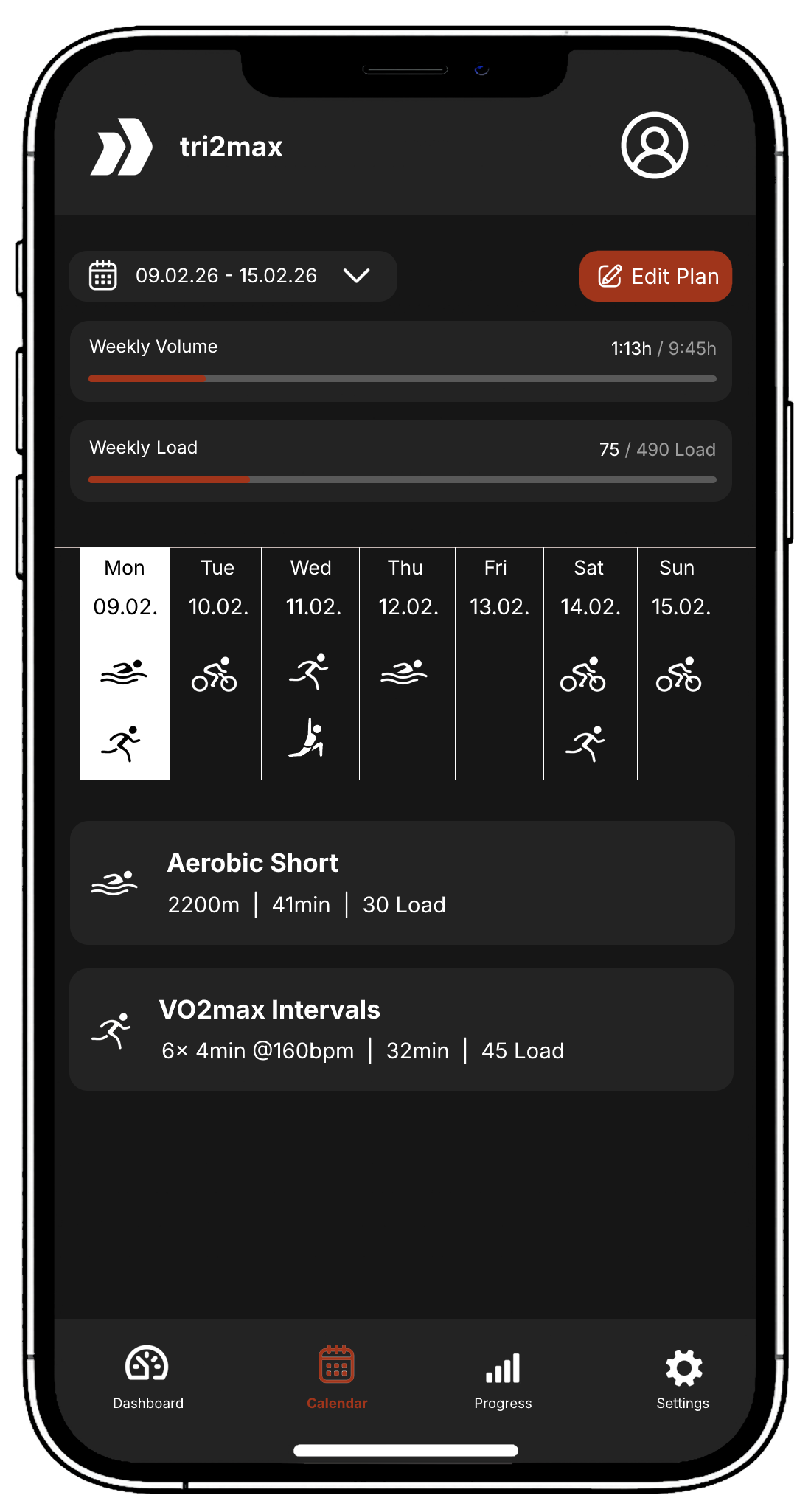This screenshot has height=1512, width=811.
Task: Select the bike icon on Tuesday 10.02.
Action: pyautogui.click(x=216, y=676)
